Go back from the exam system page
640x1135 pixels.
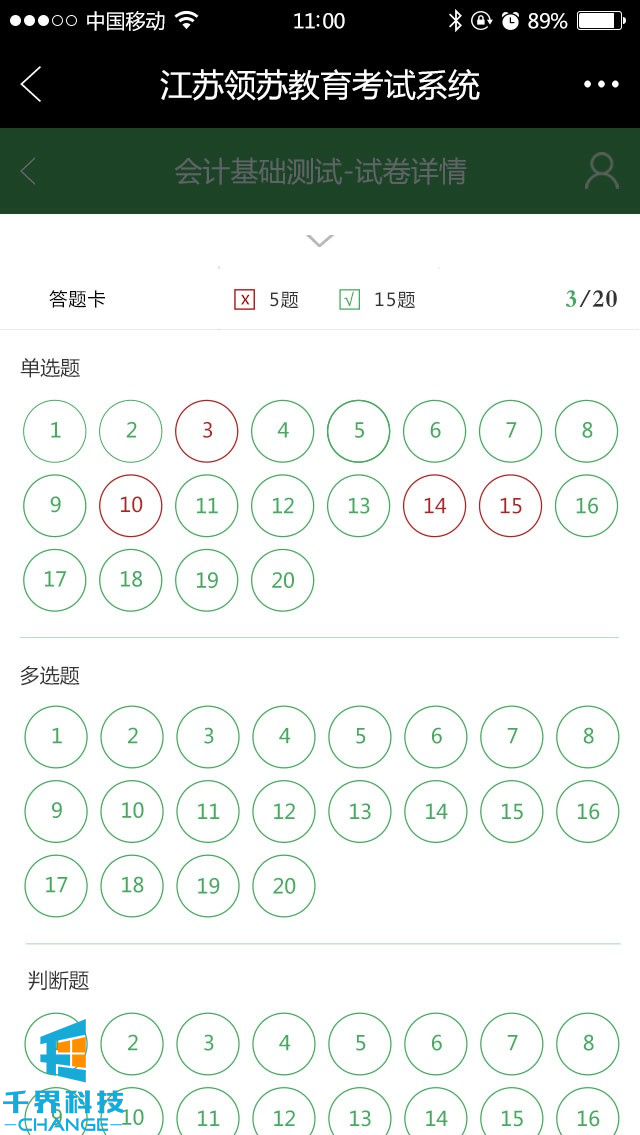pyautogui.click(x=31, y=84)
